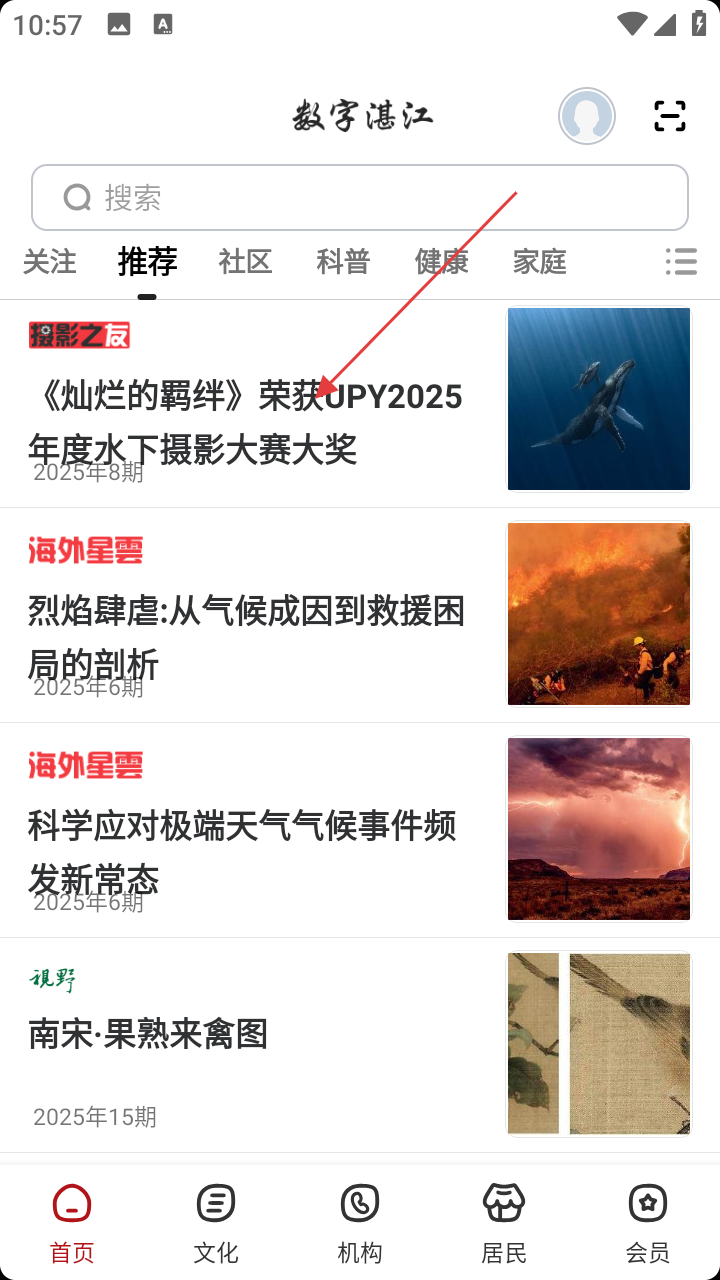Switch to the 关注 tab
Screen dimensions: 720x1280
point(49,262)
